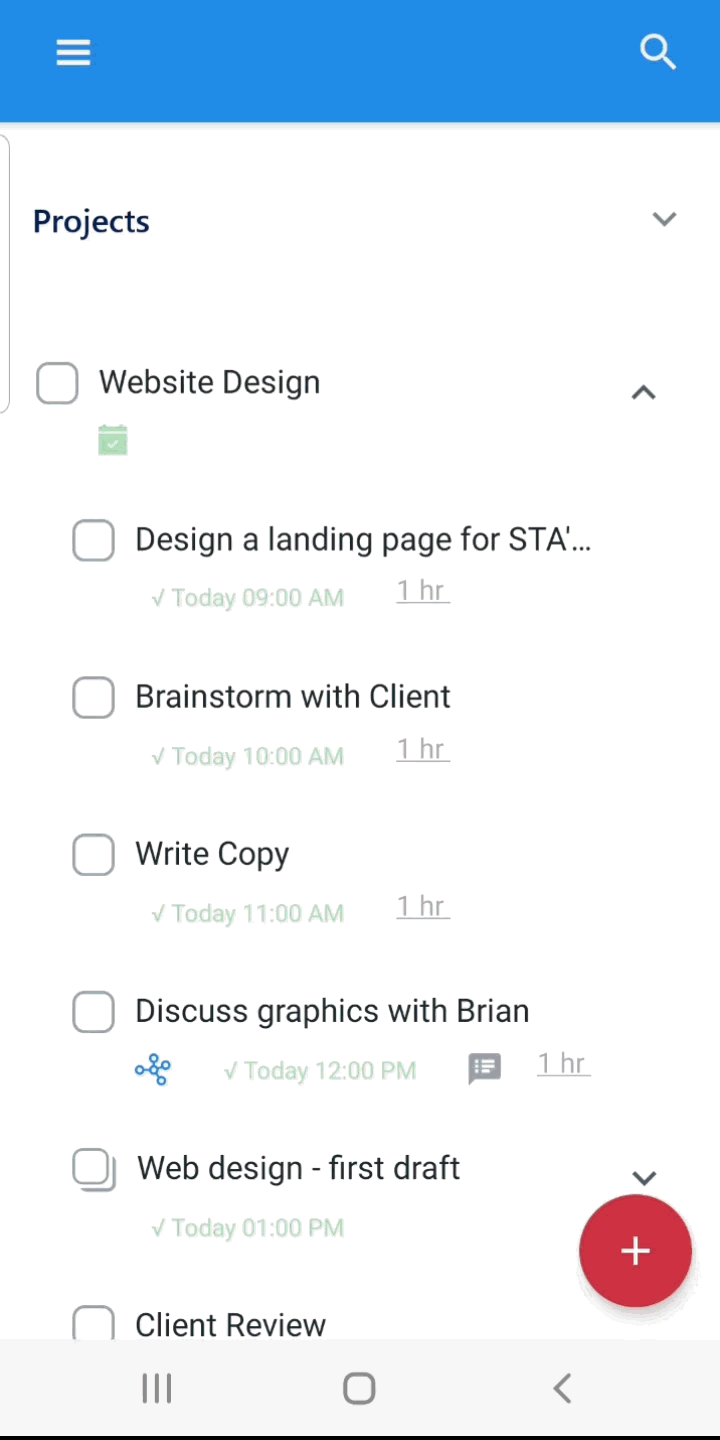Check the Website Design project checkbox
This screenshot has height=1440, width=720.
tap(56, 383)
